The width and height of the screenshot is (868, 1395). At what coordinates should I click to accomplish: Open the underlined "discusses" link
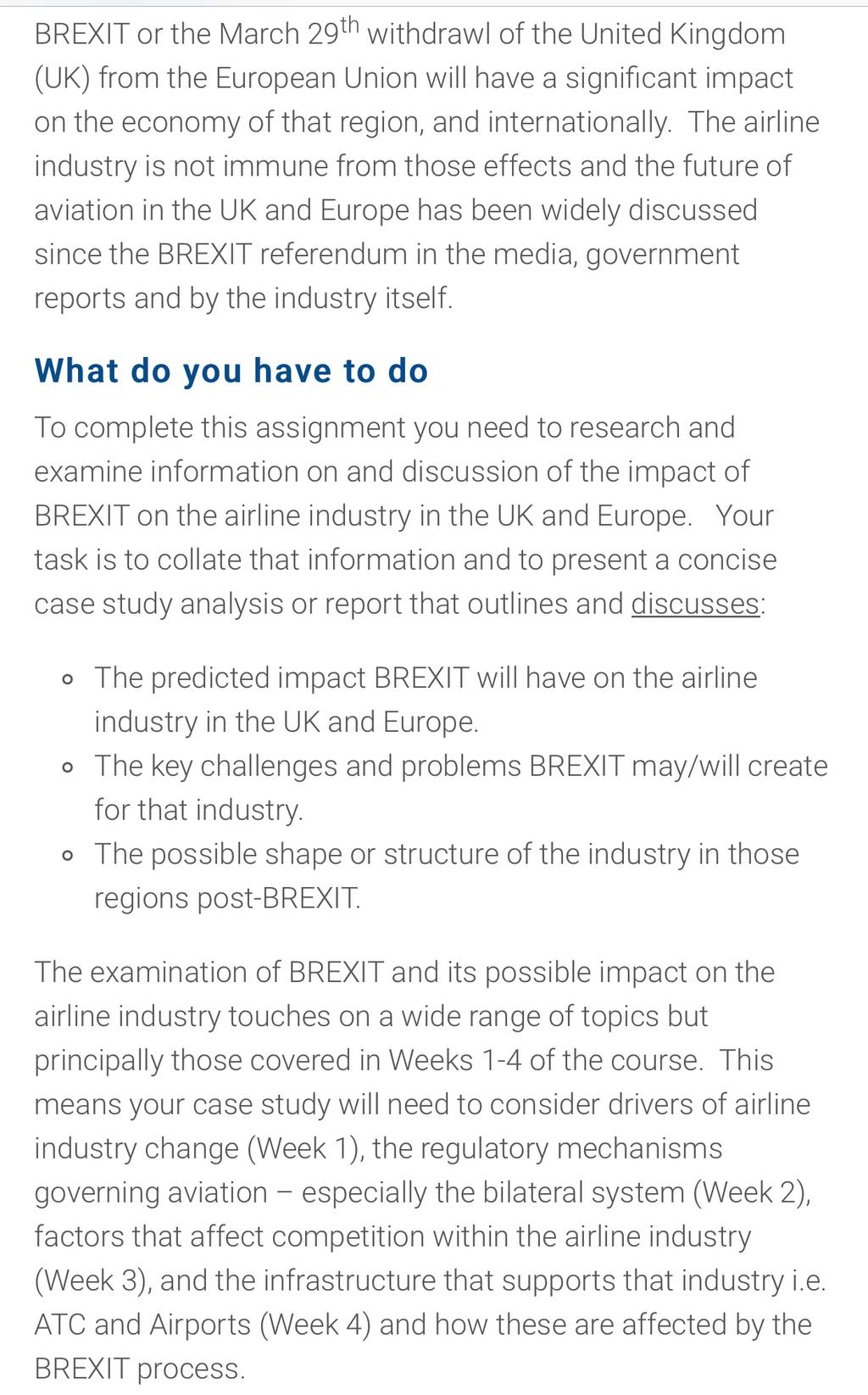(x=695, y=604)
